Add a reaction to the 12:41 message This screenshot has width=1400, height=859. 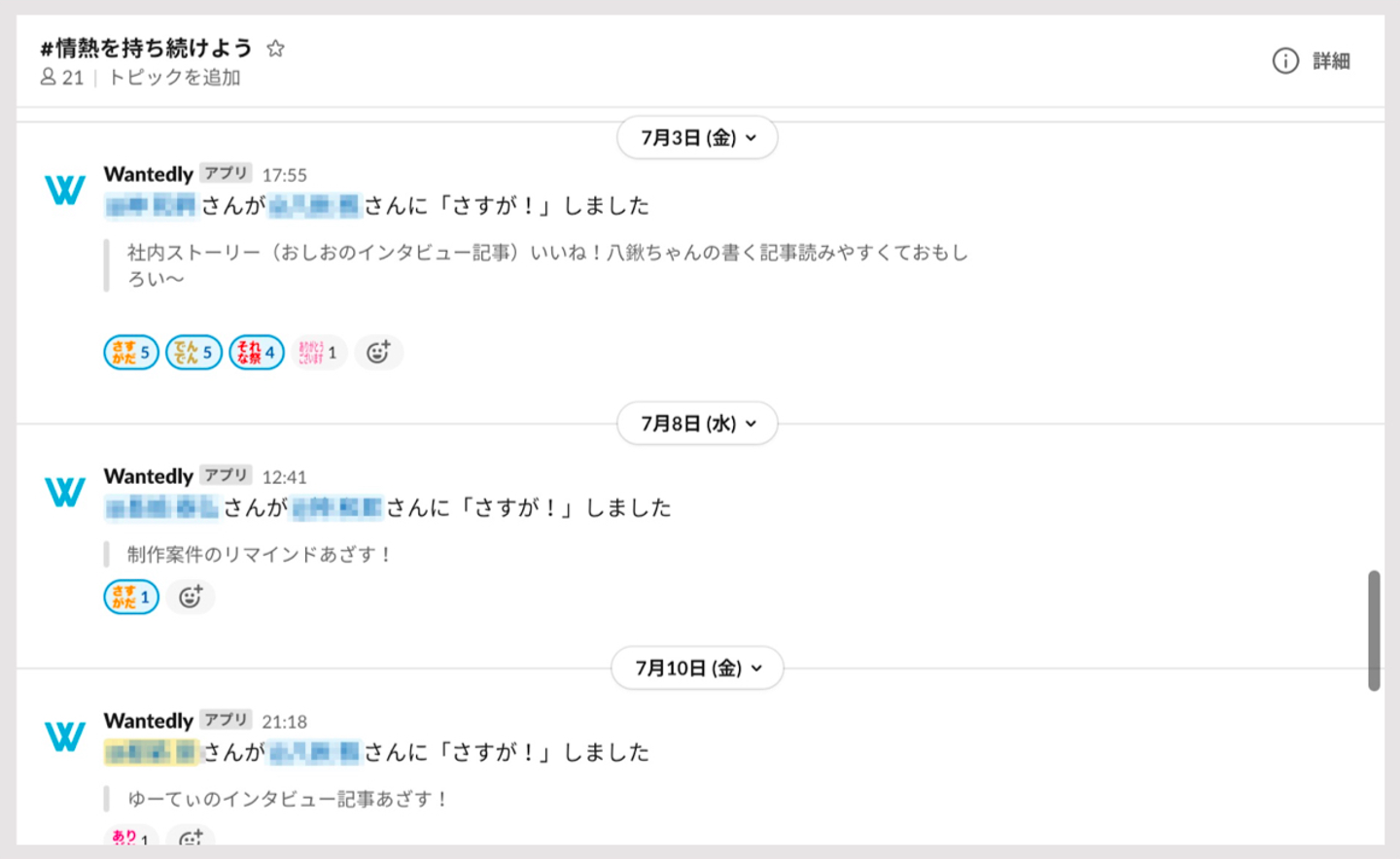tap(191, 597)
